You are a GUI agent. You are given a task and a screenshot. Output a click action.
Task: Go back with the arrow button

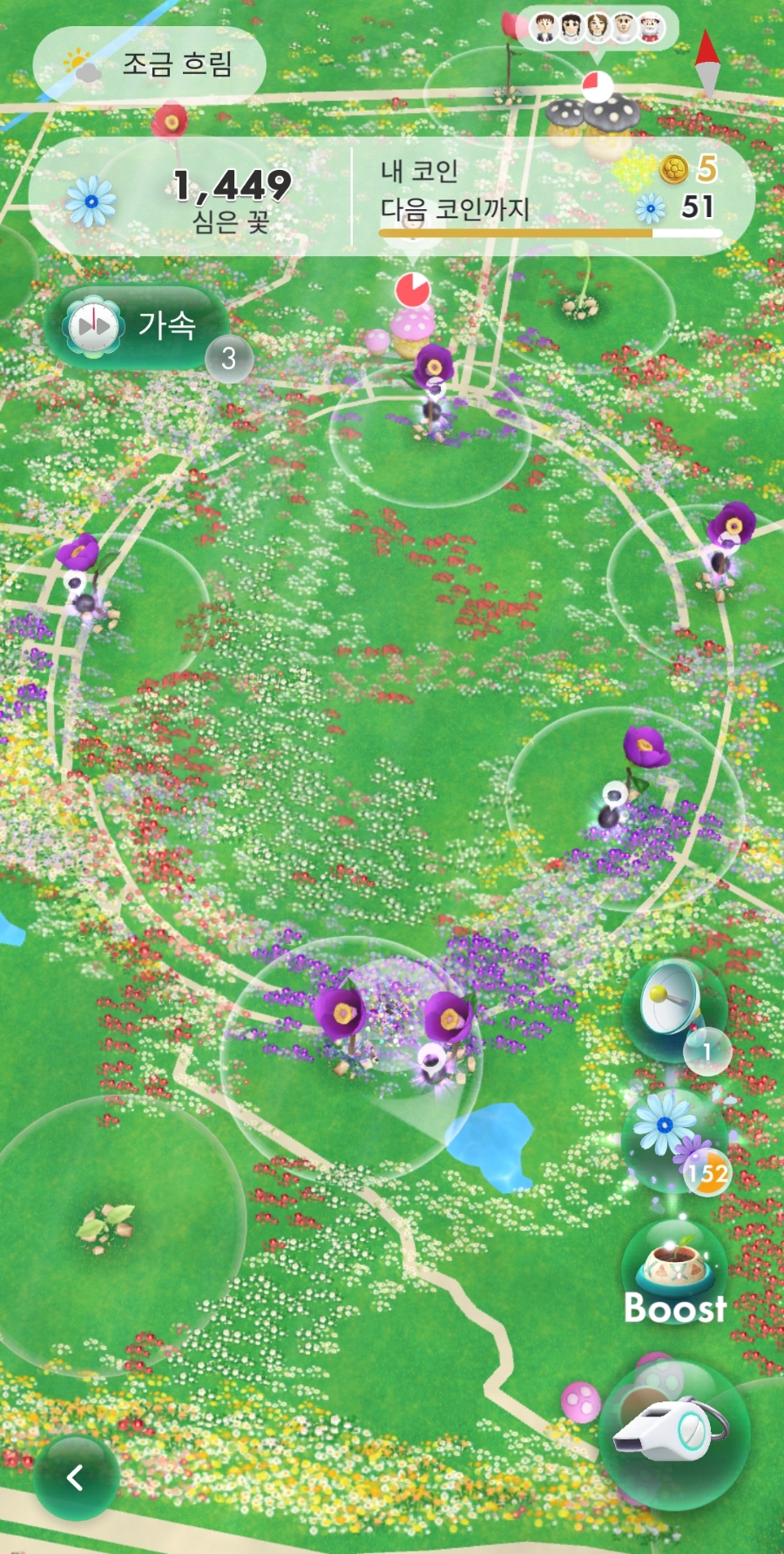click(x=76, y=1476)
